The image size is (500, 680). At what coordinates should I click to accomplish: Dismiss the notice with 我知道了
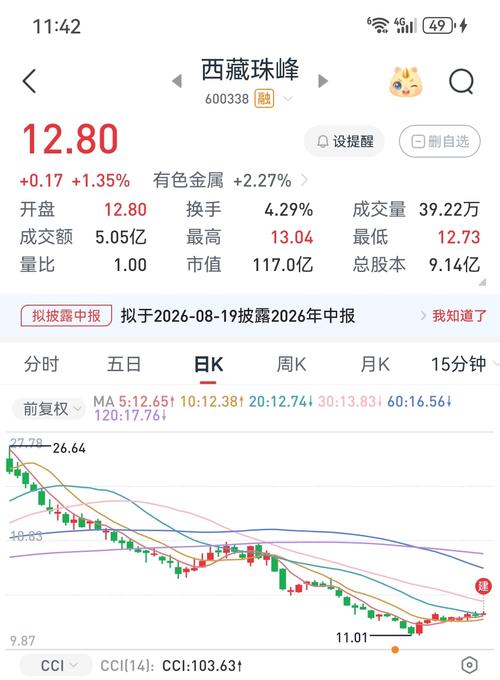(459, 316)
